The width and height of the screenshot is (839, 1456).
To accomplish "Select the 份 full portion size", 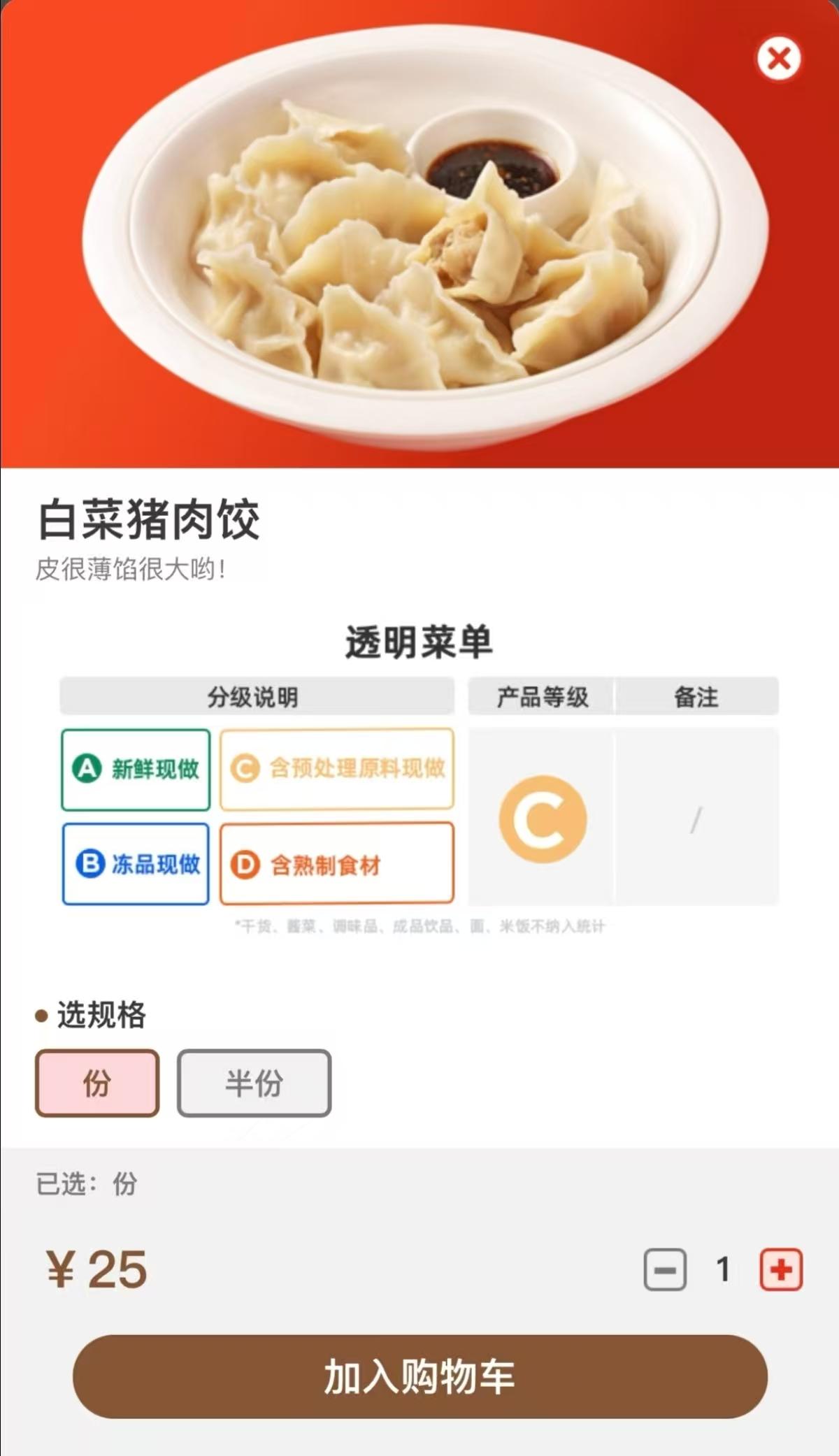I will (x=97, y=1083).
